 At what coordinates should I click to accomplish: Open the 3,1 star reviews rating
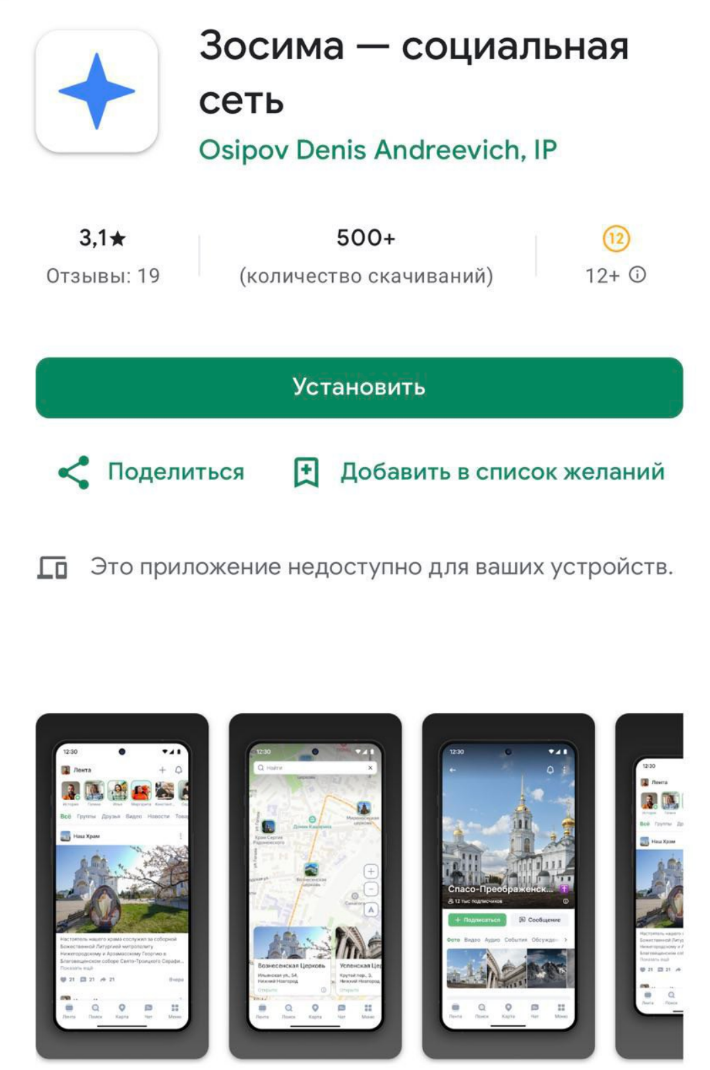click(103, 255)
